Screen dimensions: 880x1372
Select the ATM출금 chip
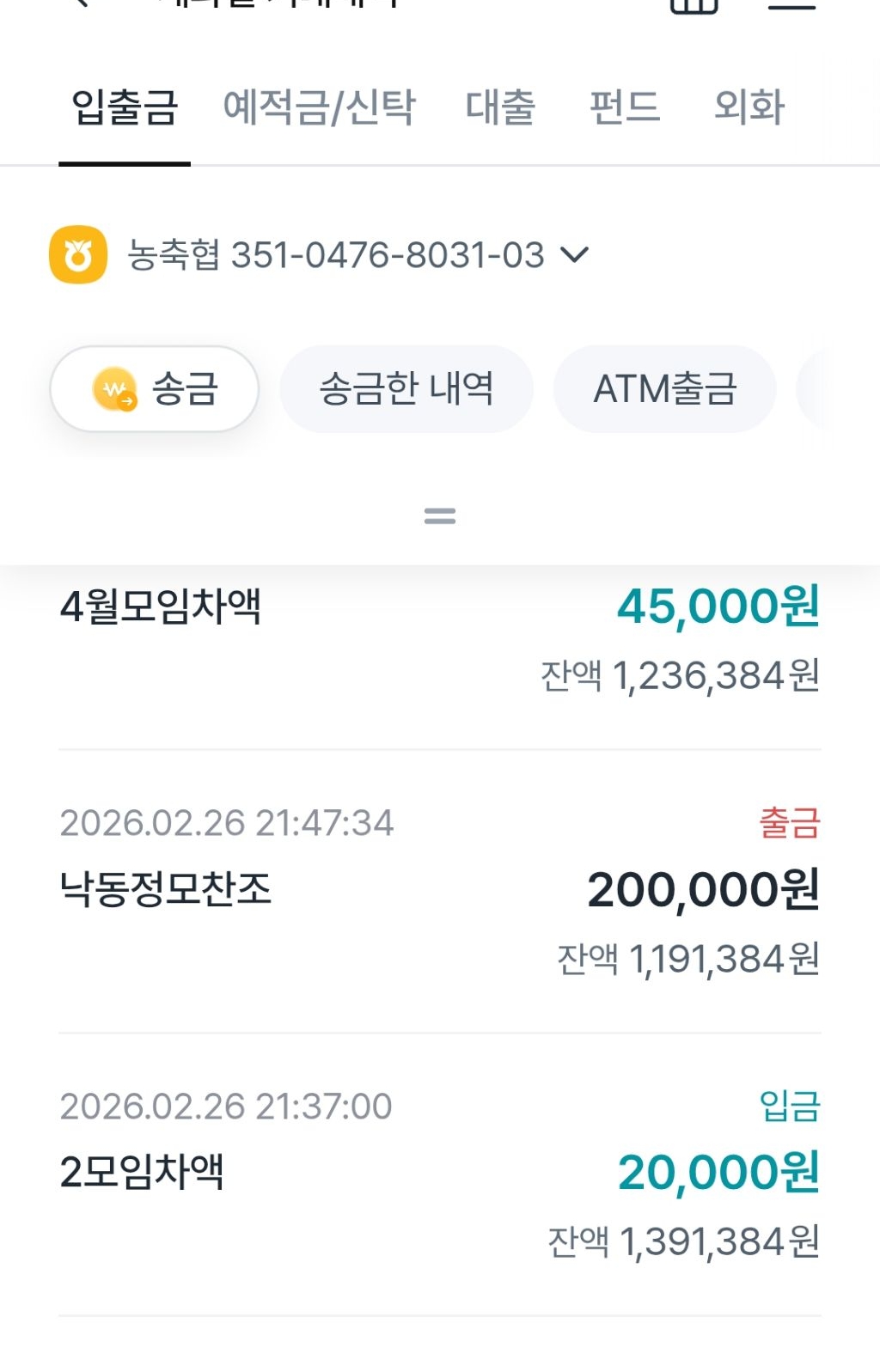click(665, 389)
